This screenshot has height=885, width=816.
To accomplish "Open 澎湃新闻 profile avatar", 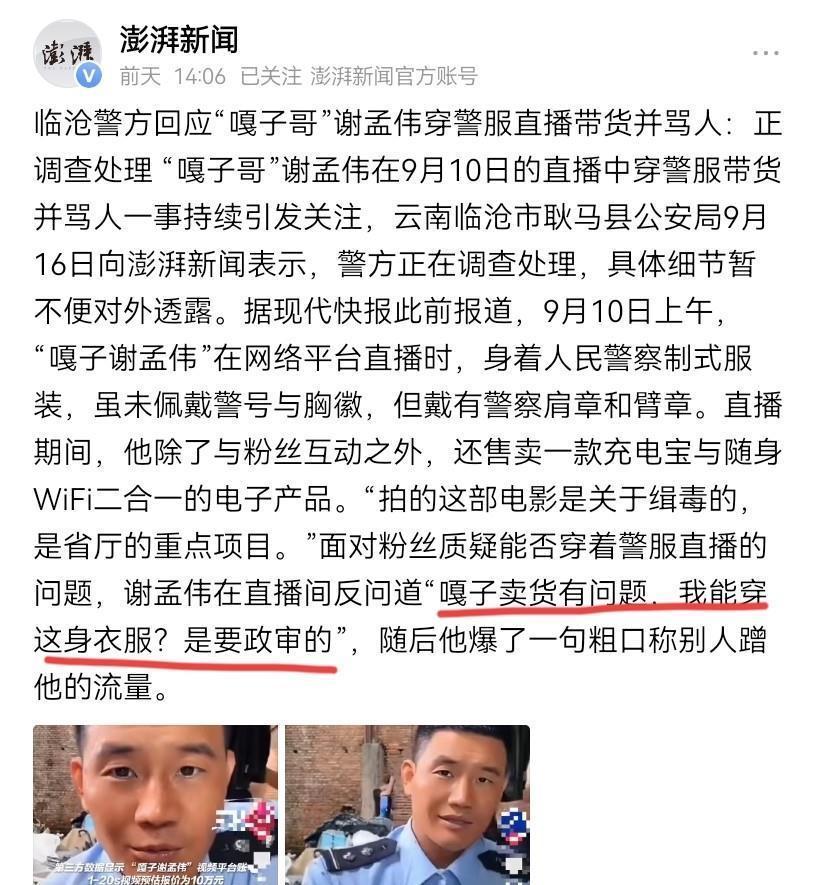I will (67, 53).
